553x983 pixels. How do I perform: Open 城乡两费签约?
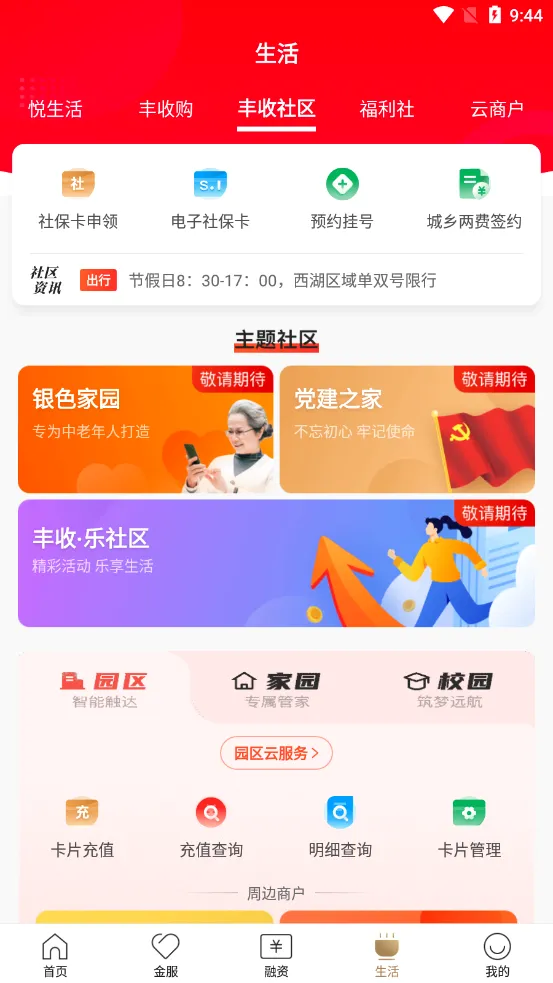point(474,199)
